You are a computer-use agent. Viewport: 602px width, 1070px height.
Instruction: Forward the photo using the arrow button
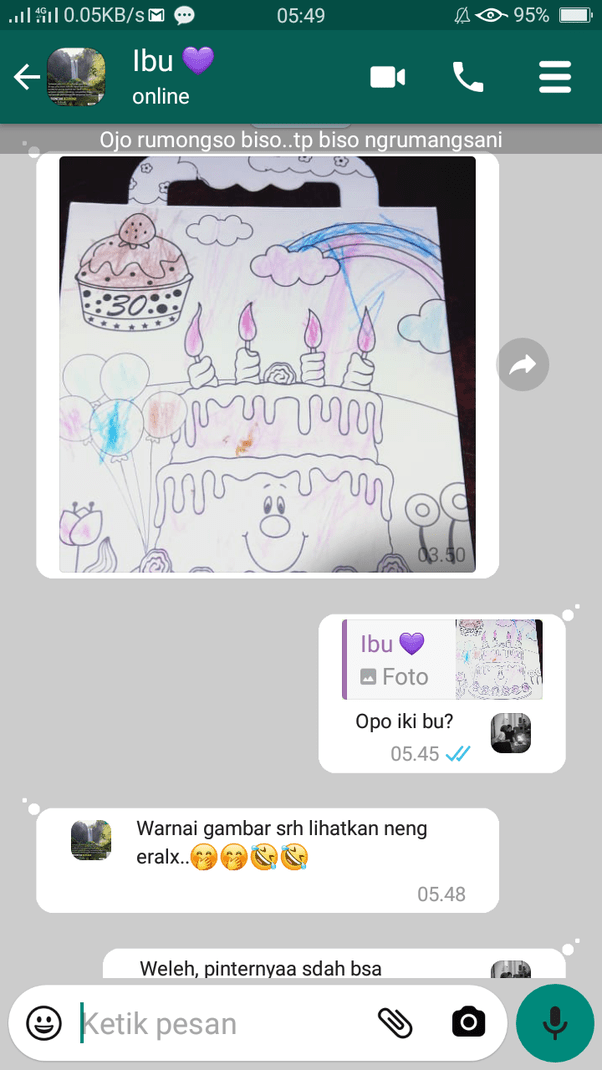pos(523,366)
